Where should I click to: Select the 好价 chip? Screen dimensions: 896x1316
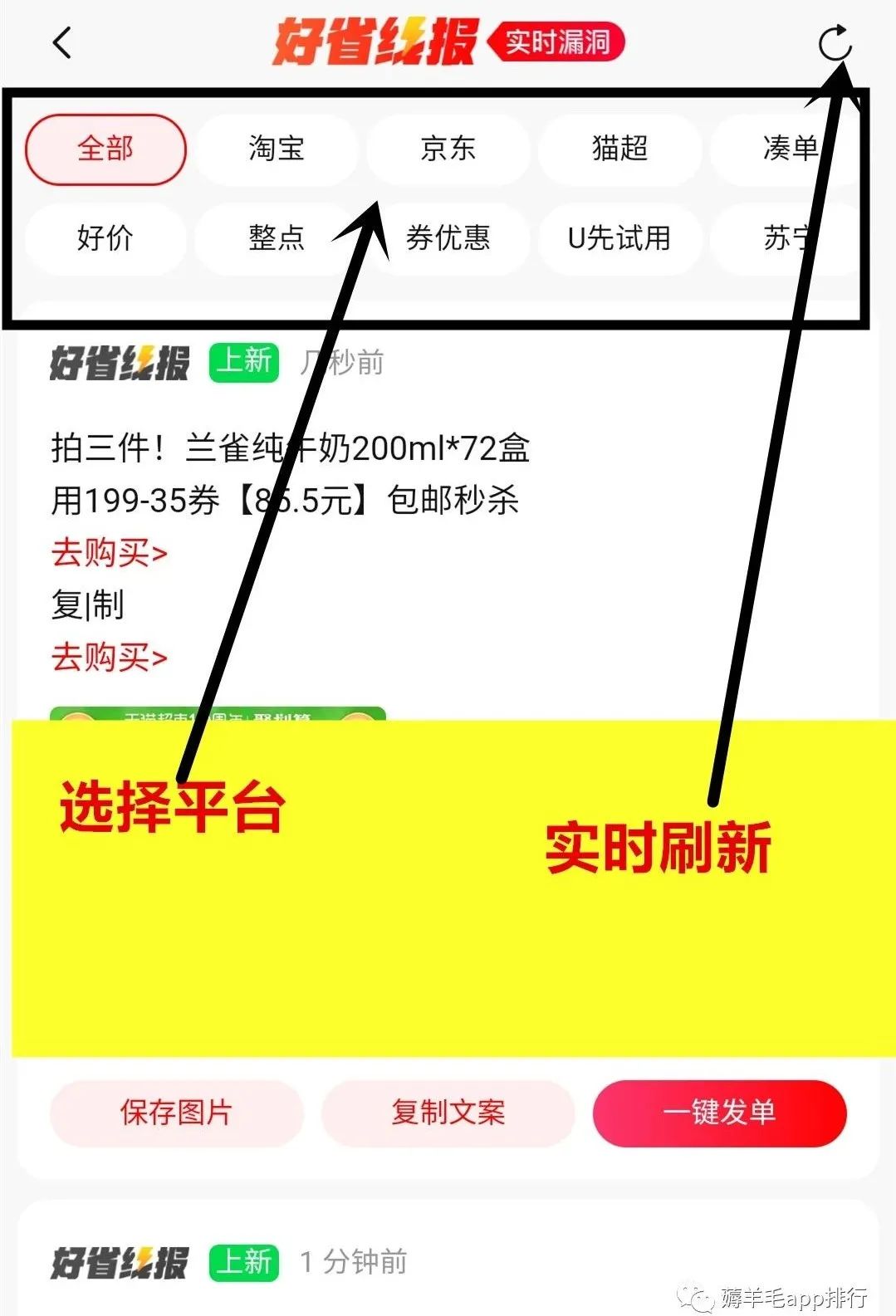point(105,238)
